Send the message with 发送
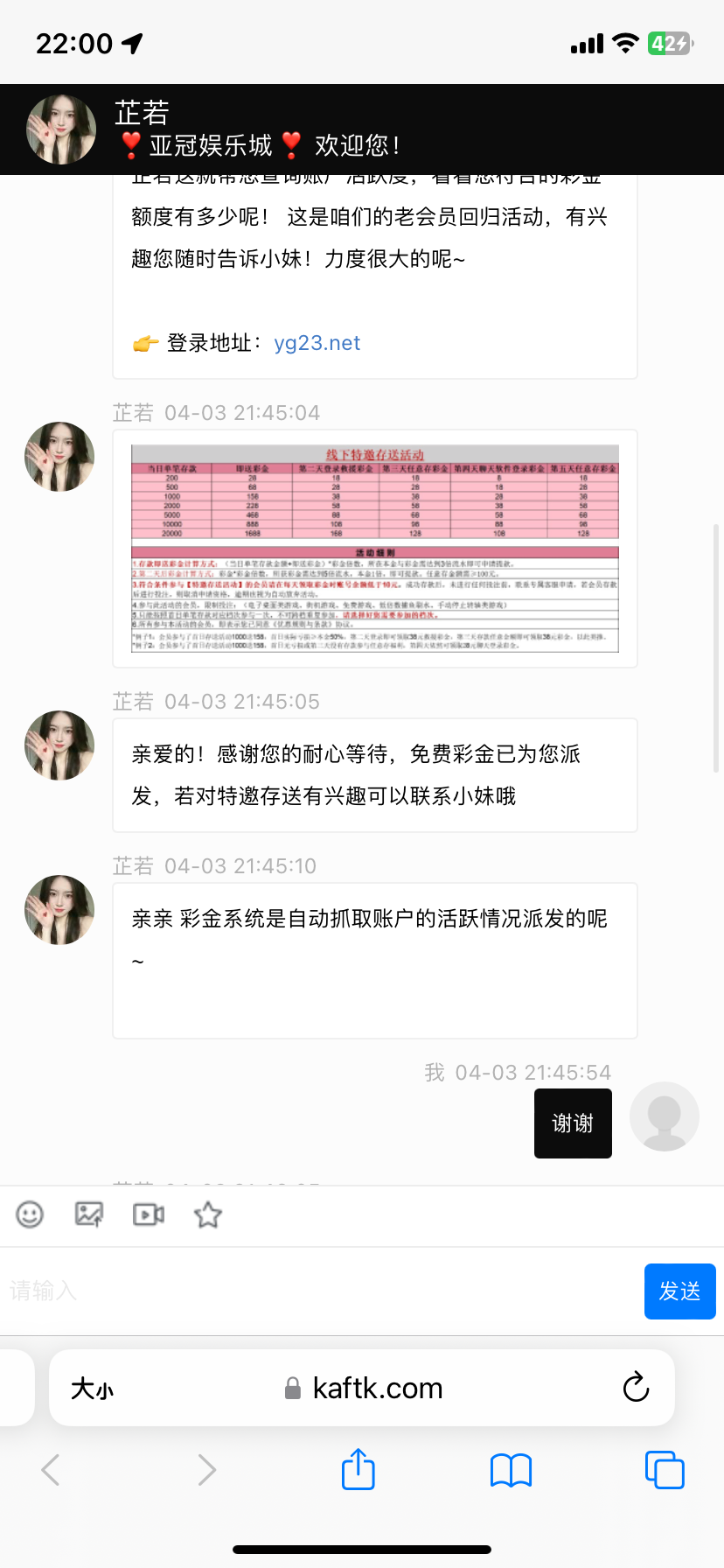Image resolution: width=724 pixels, height=1568 pixels. click(x=679, y=1291)
